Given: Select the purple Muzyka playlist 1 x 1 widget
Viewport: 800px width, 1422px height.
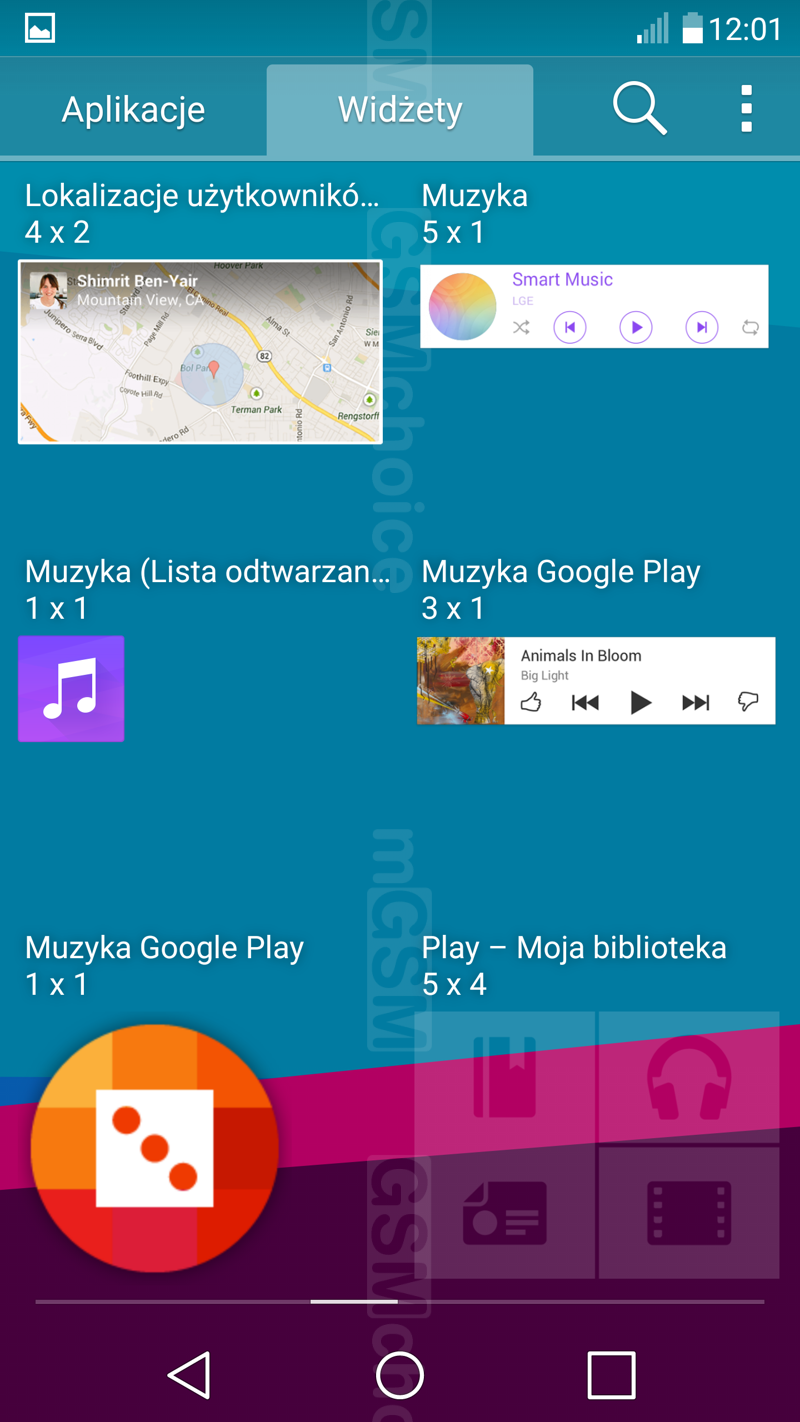Looking at the screenshot, I should [71, 689].
